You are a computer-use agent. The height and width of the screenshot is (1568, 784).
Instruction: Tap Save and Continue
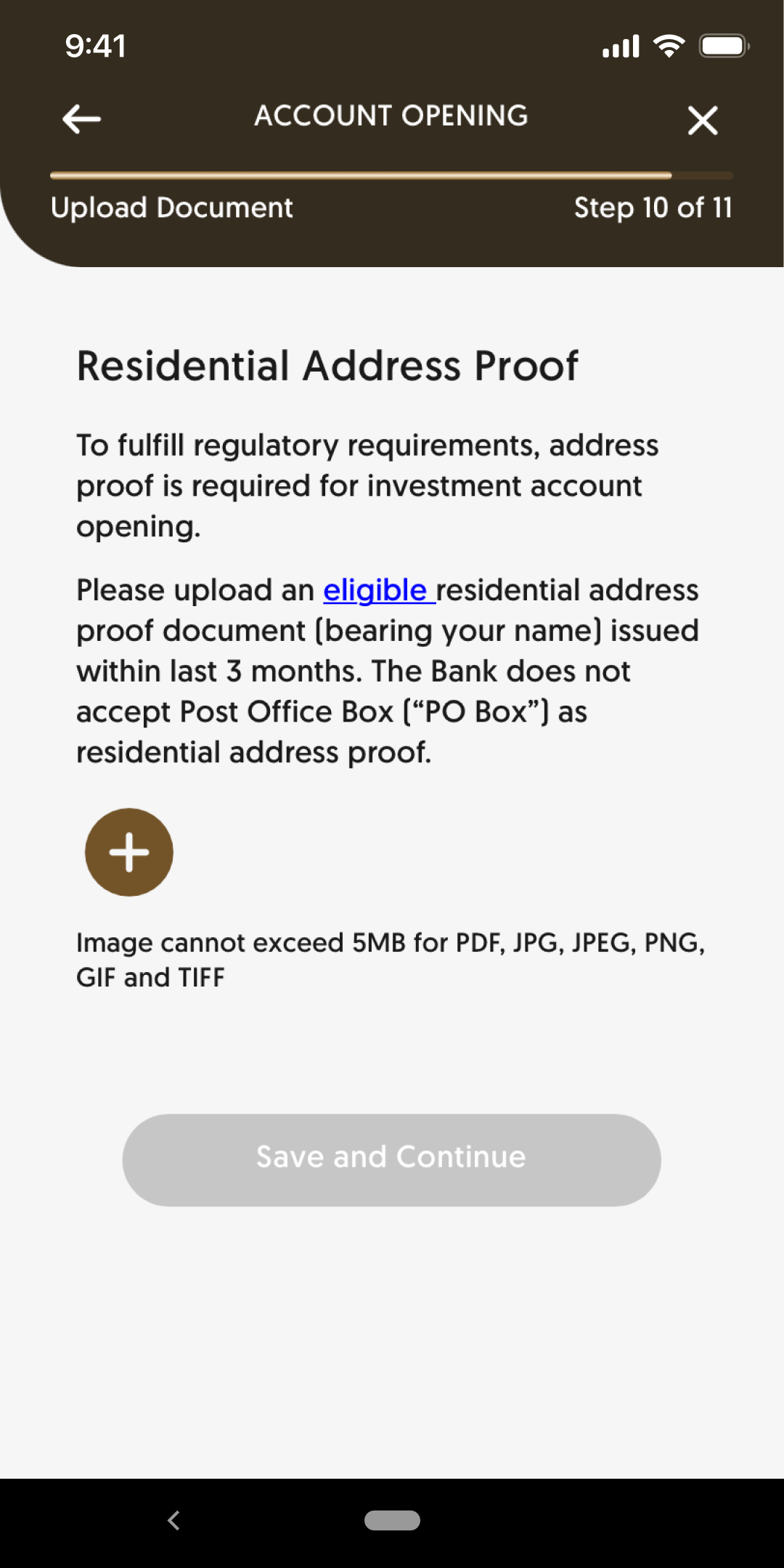[391, 1158]
